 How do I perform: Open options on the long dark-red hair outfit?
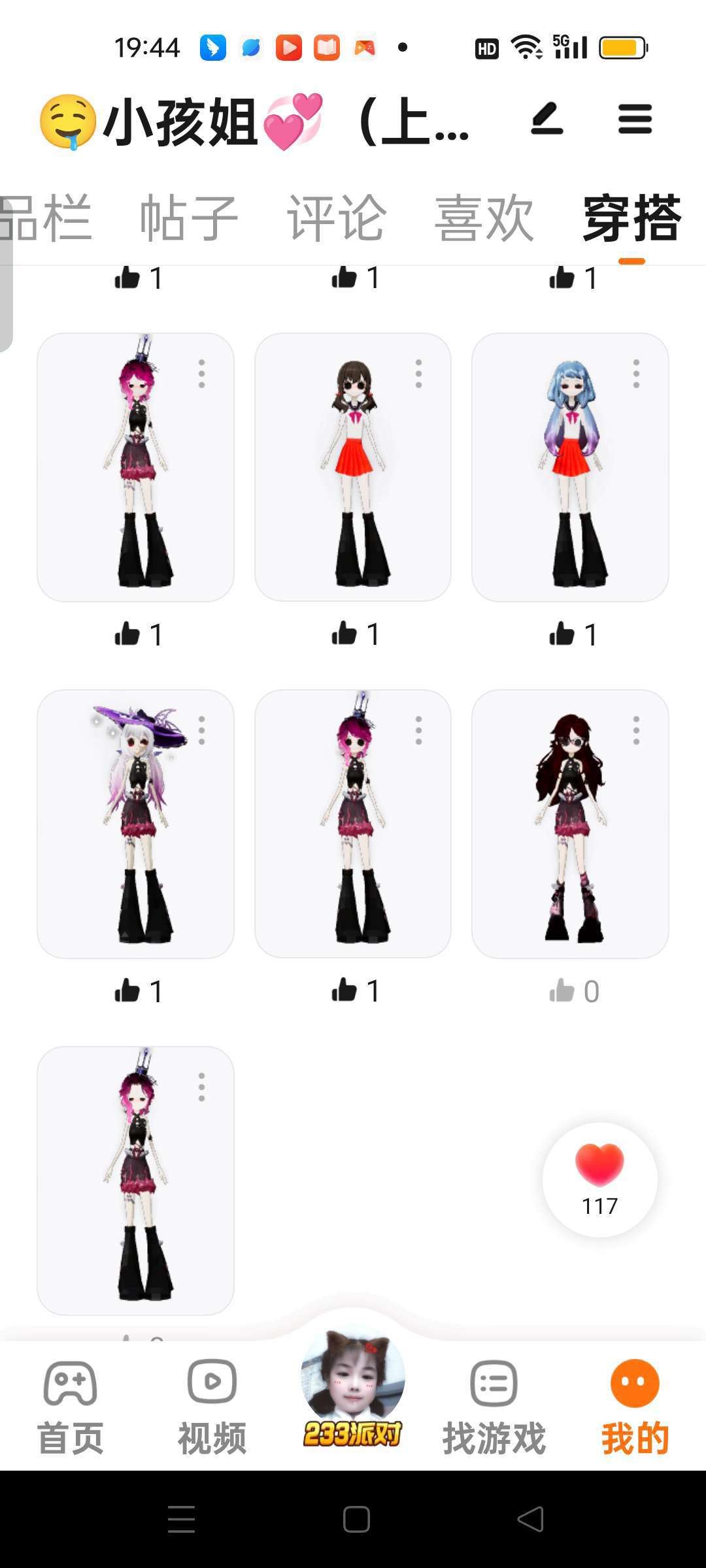636,730
